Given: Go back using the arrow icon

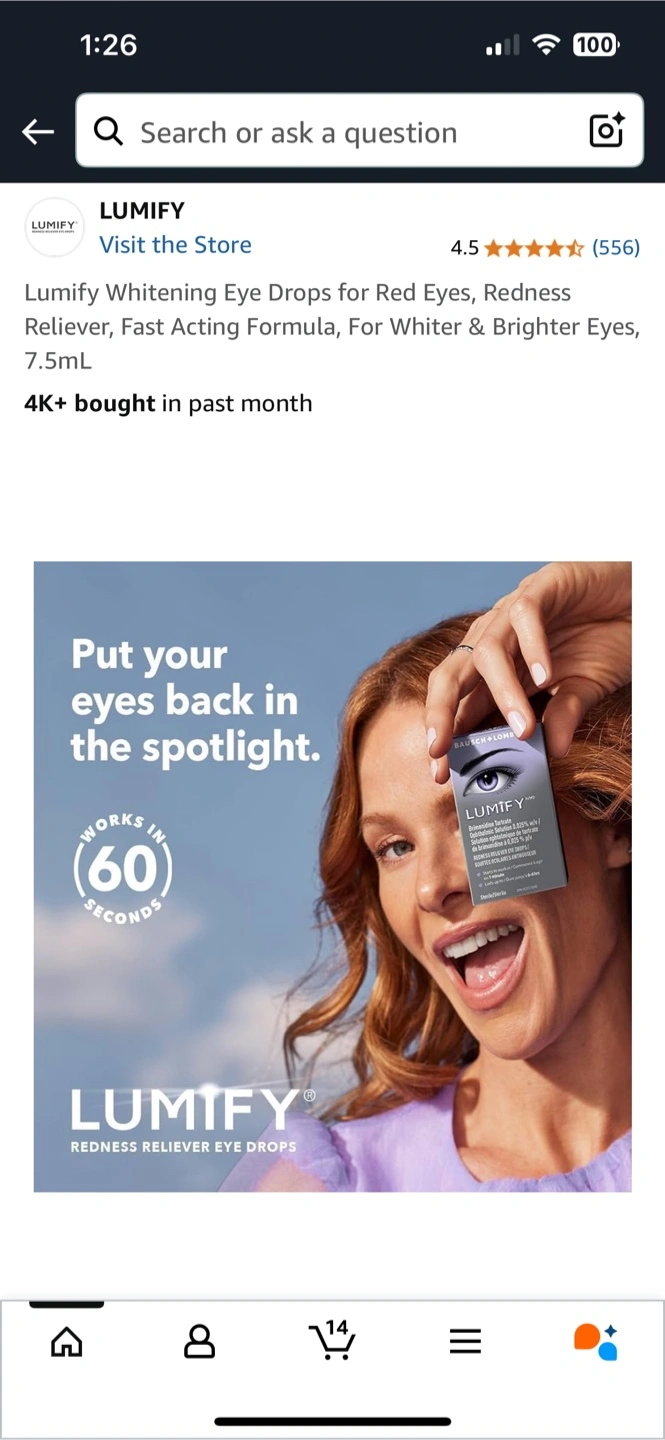Looking at the screenshot, I should tap(38, 132).
